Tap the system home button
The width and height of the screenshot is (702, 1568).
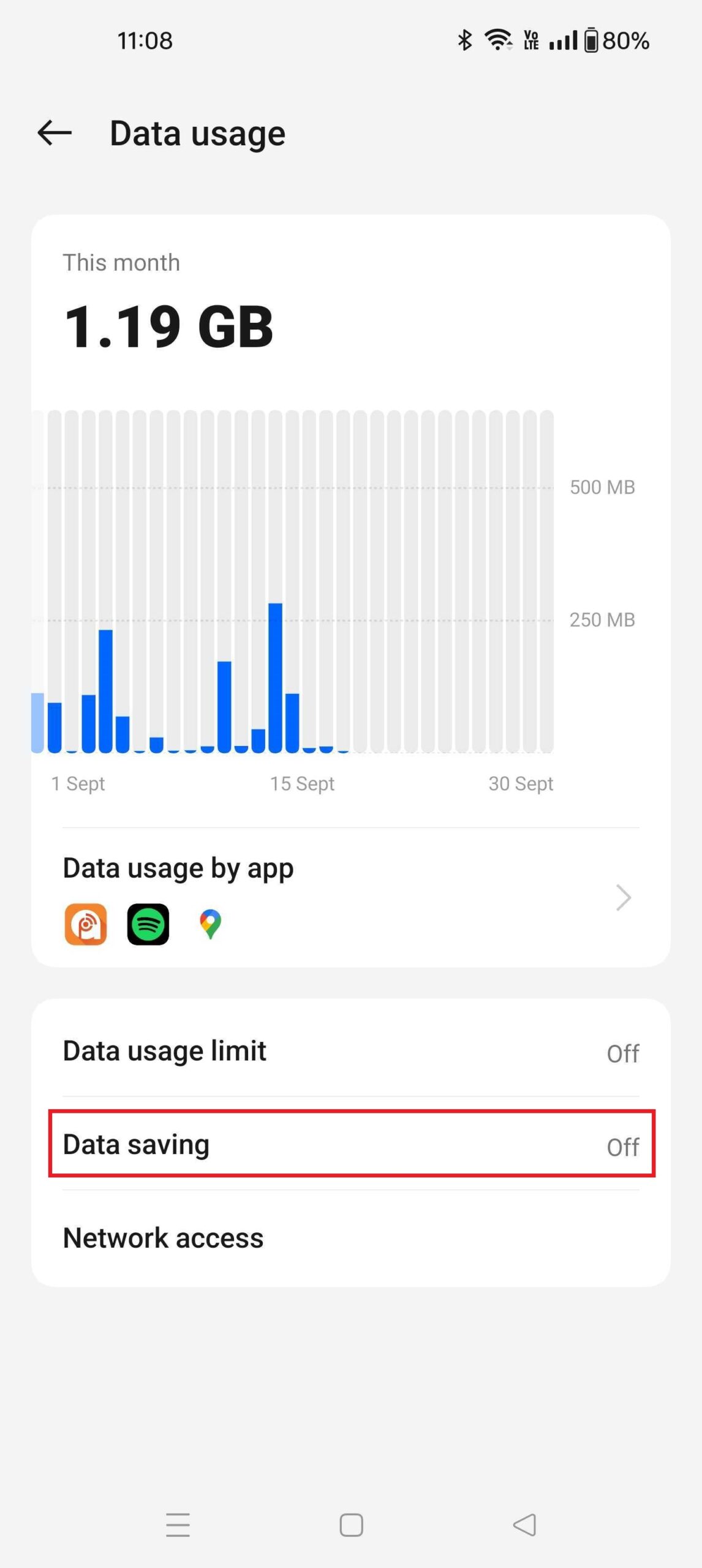click(351, 1525)
